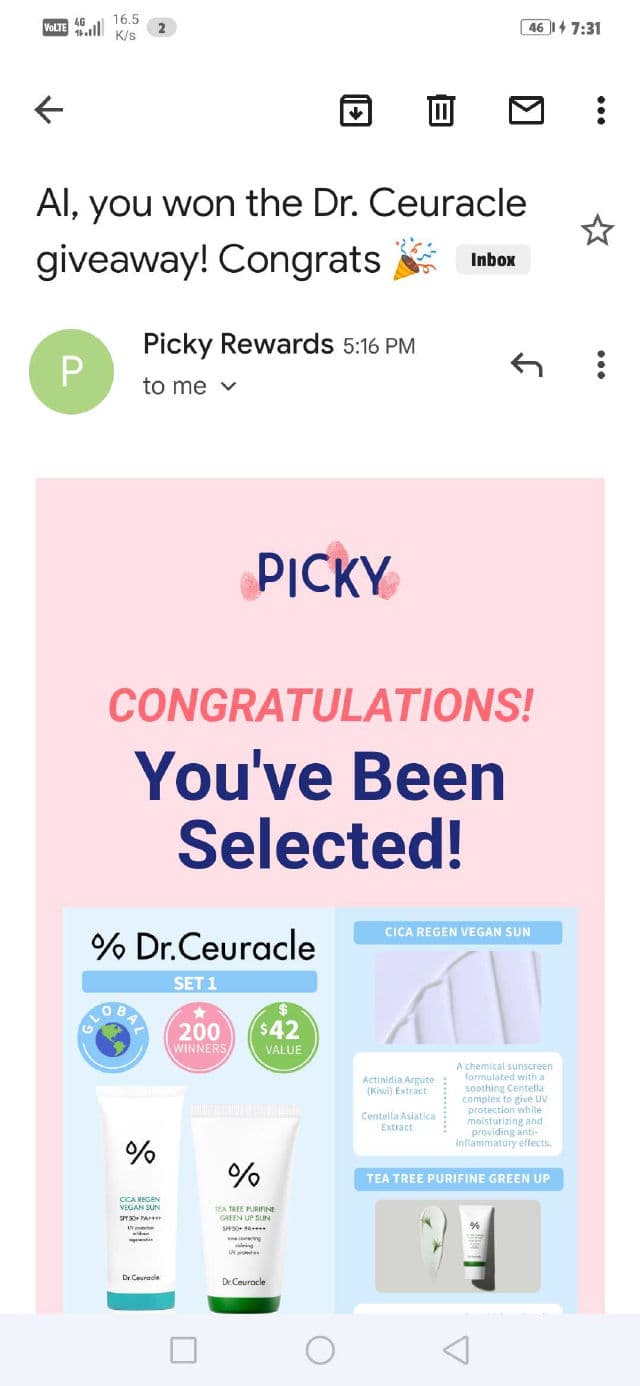Archive this email
Image resolution: width=640 pixels, height=1386 pixels.
click(x=355, y=110)
